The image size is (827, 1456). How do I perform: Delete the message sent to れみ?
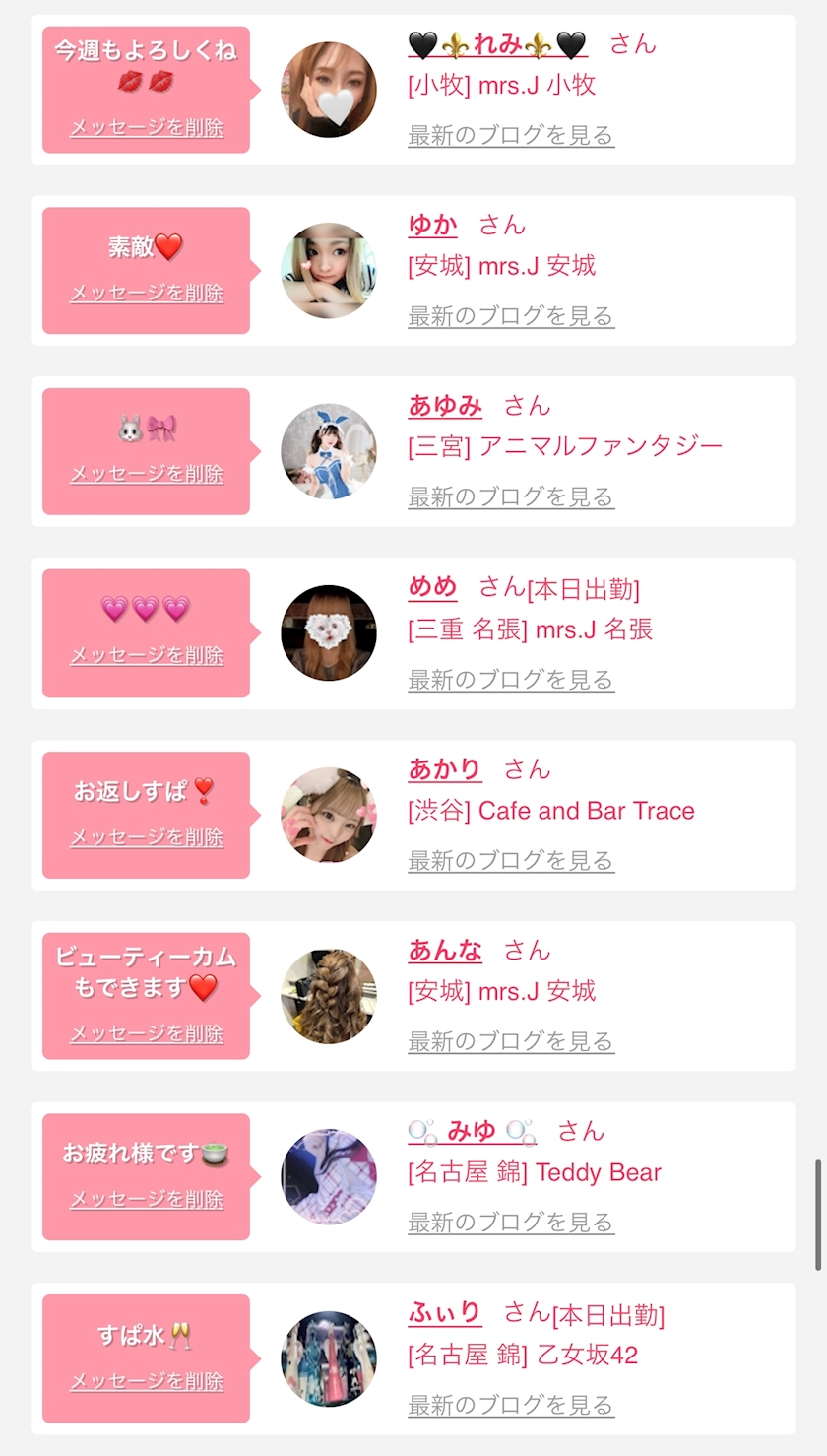(147, 127)
